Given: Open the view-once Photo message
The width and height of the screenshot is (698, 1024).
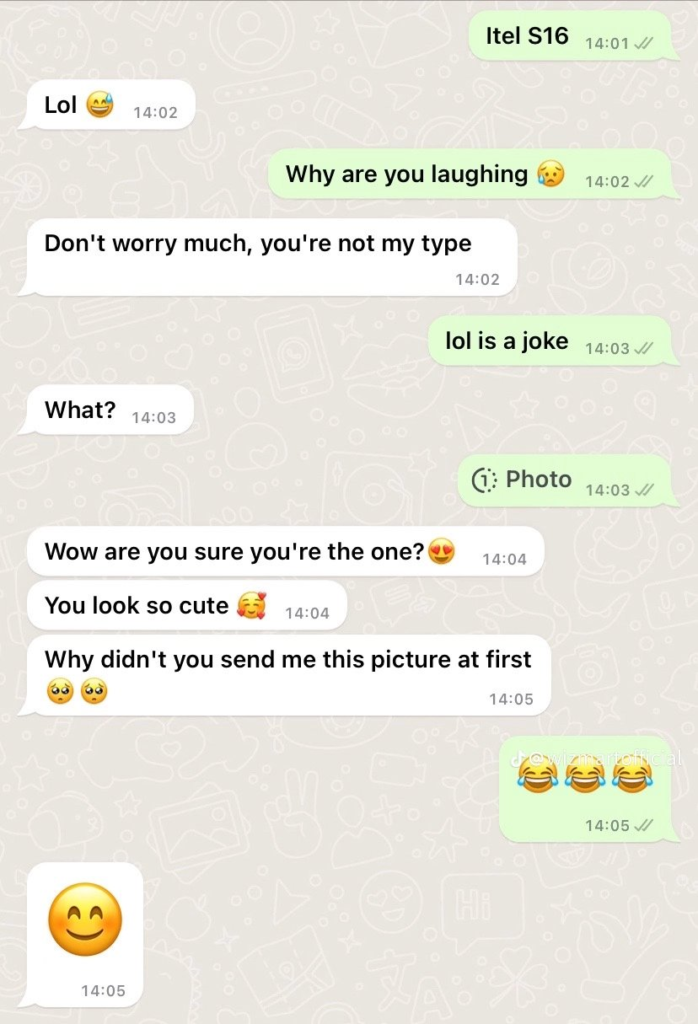Looking at the screenshot, I should click(522, 480).
